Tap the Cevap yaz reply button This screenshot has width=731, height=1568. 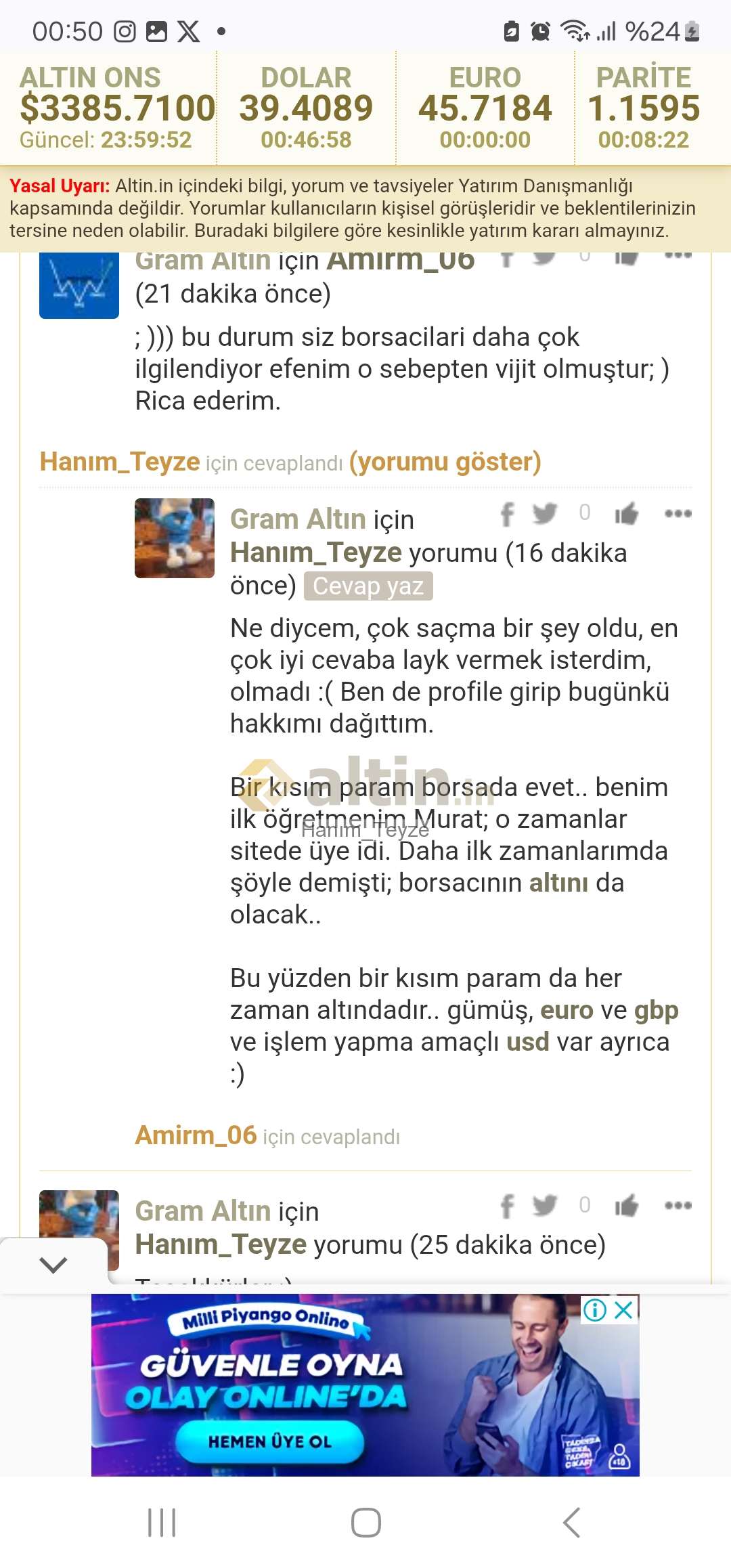coord(368,586)
